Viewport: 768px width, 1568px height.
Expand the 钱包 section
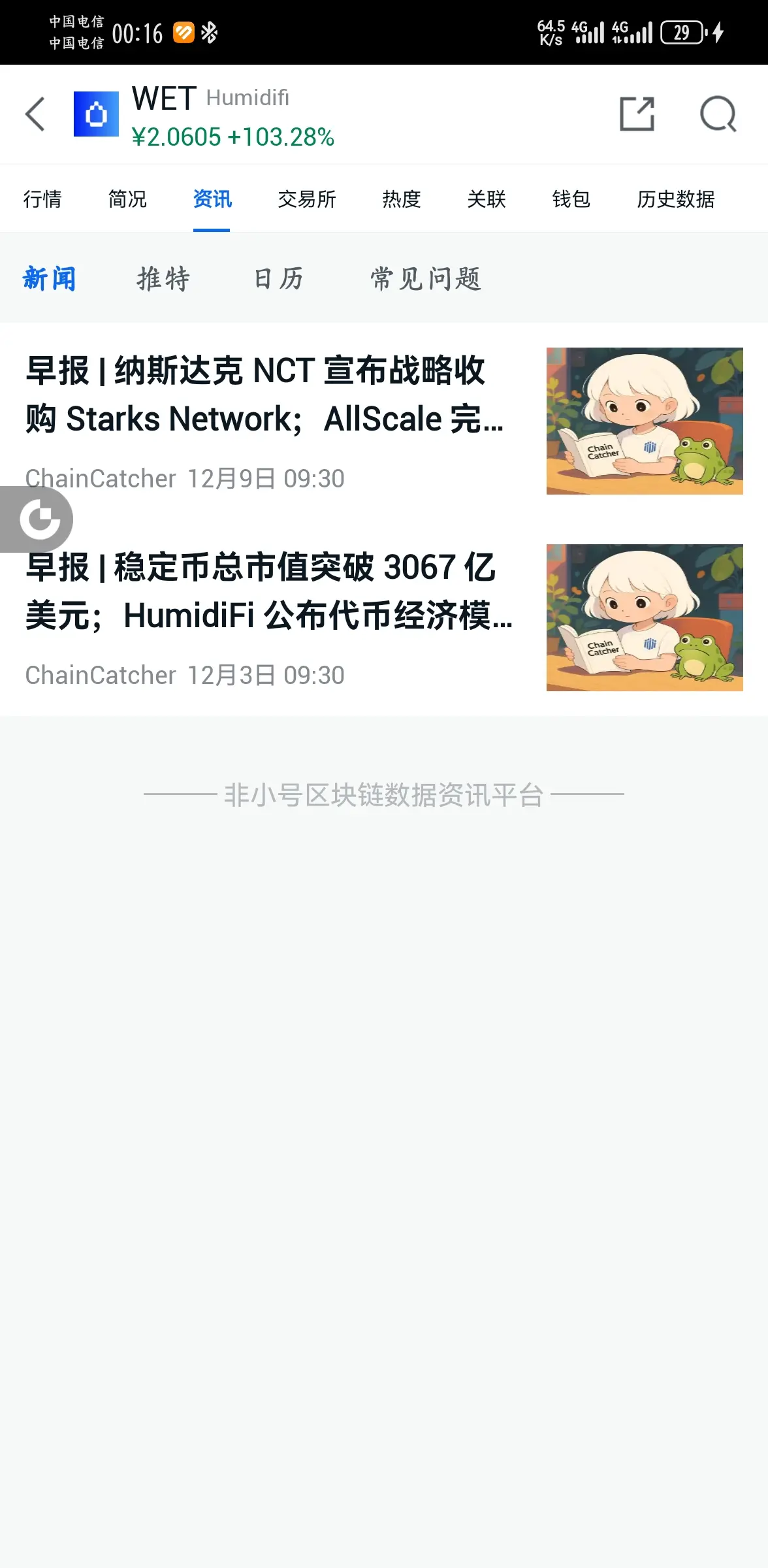(571, 199)
